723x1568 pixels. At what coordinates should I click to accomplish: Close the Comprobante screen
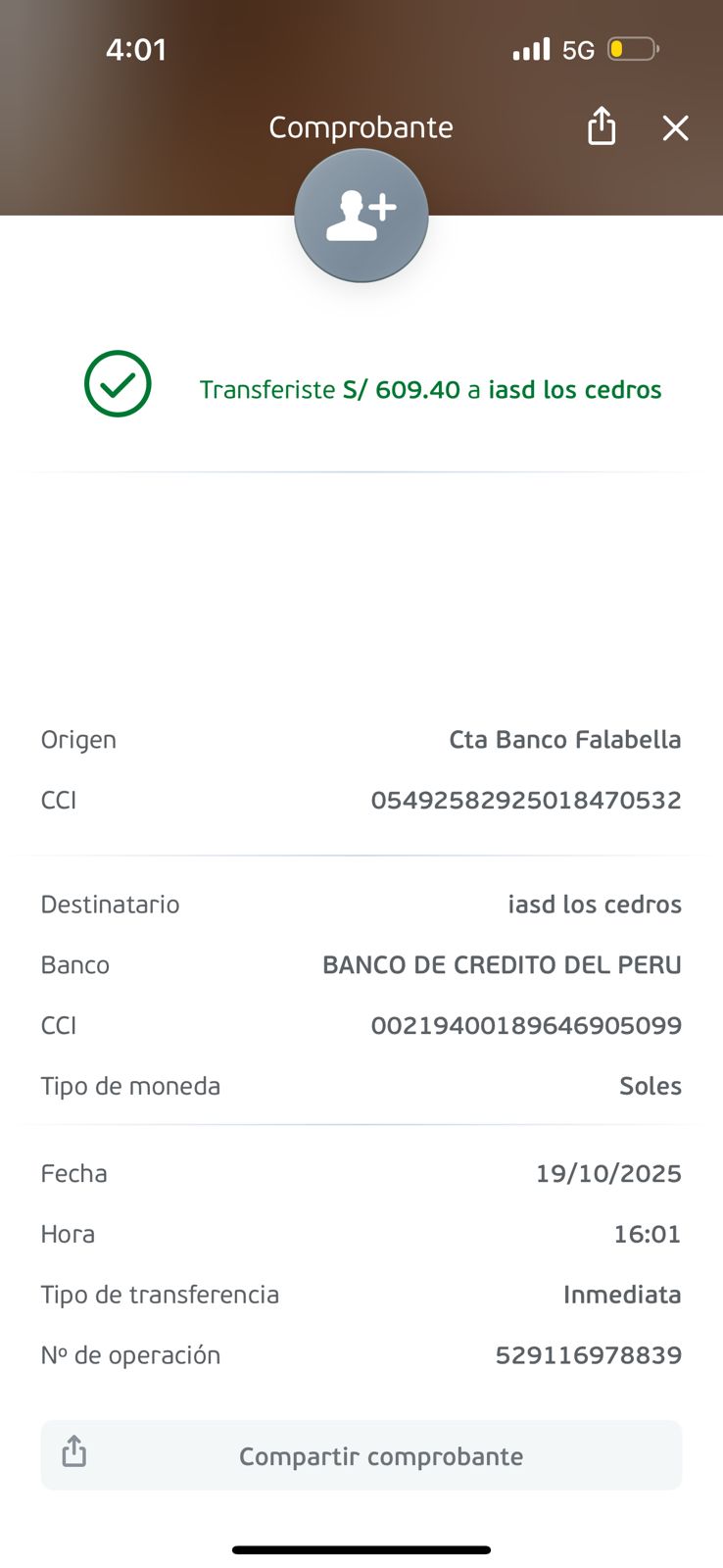[675, 128]
